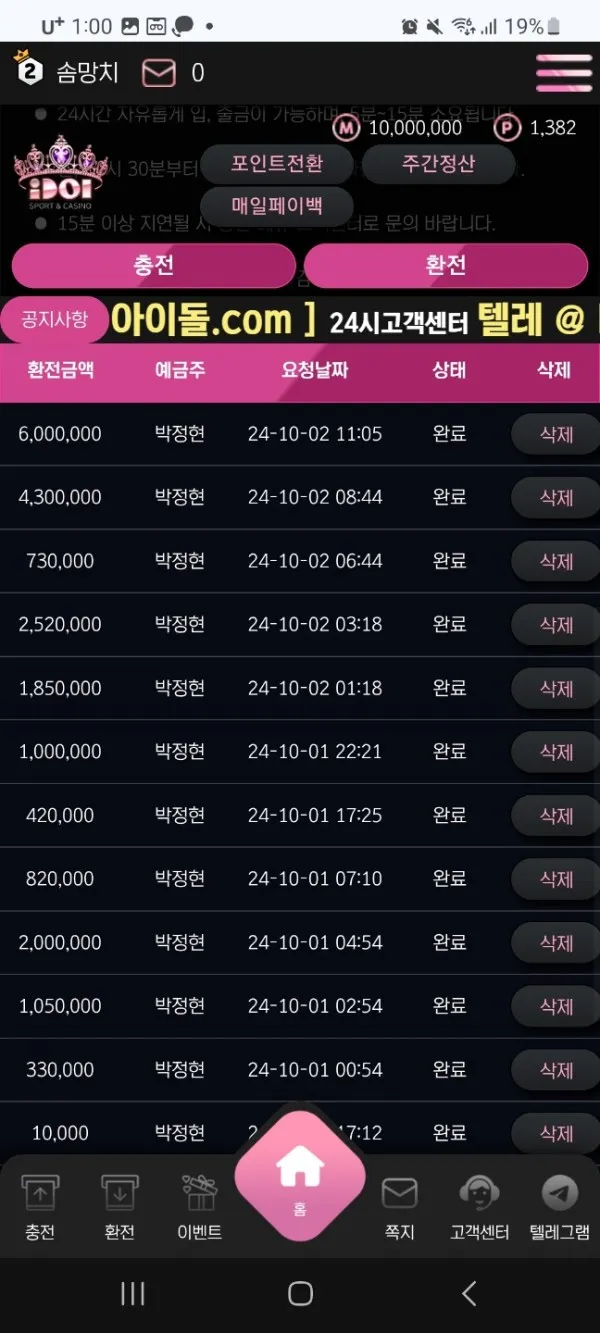Delete the 1,000,000 withdrawal entry

pyautogui.click(x=556, y=751)
